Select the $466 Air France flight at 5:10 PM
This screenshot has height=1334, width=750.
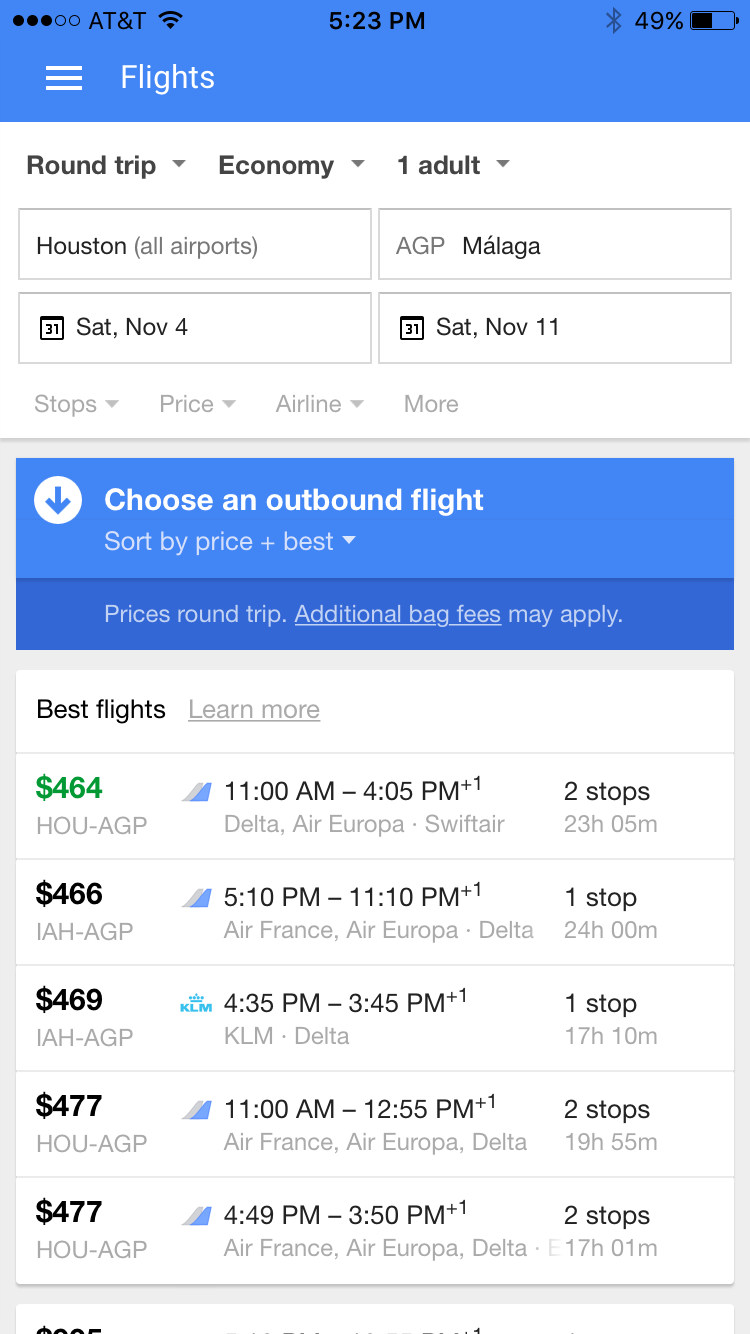point(375,912)
